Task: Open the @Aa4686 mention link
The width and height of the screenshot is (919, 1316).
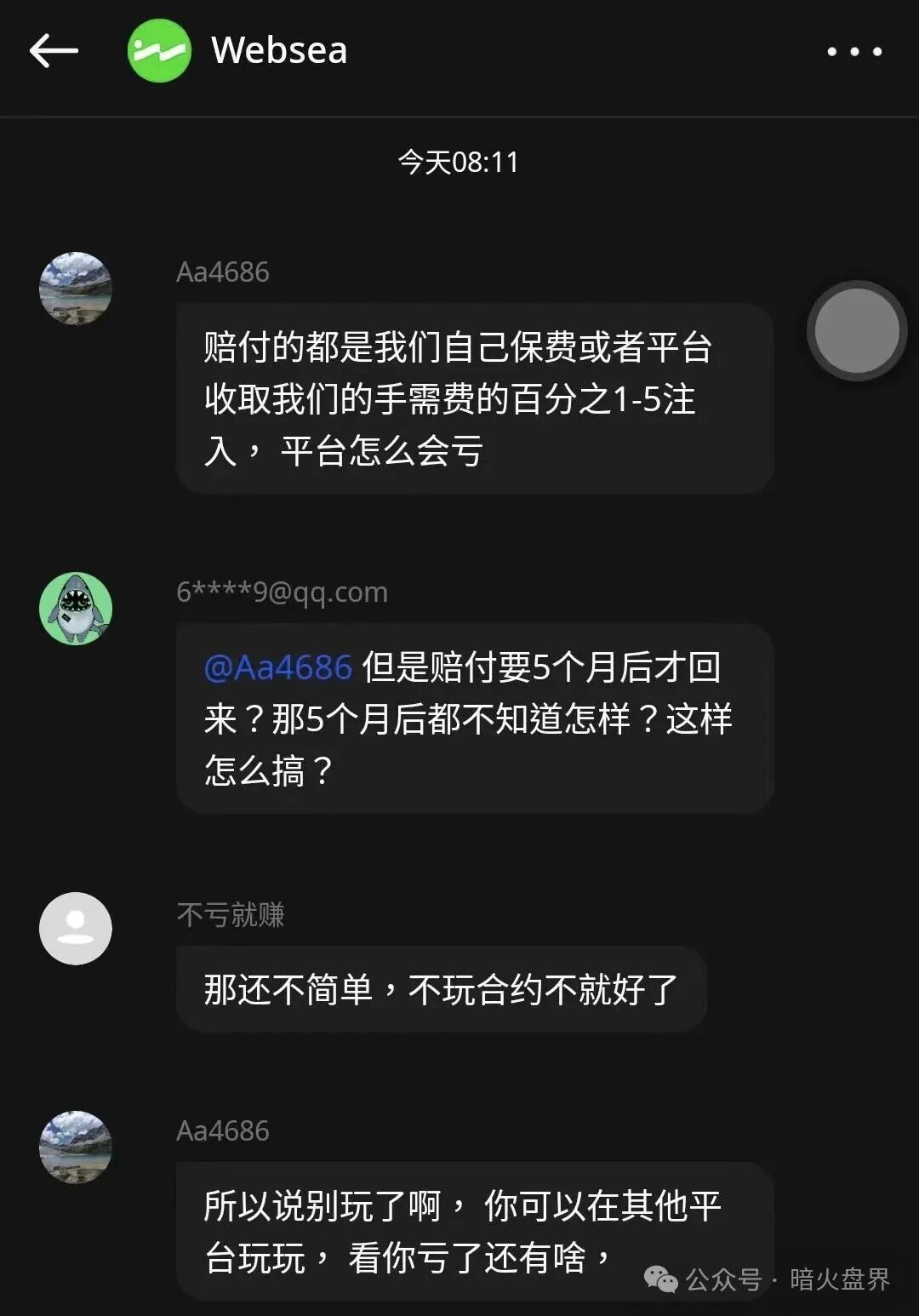Action: 278,667
